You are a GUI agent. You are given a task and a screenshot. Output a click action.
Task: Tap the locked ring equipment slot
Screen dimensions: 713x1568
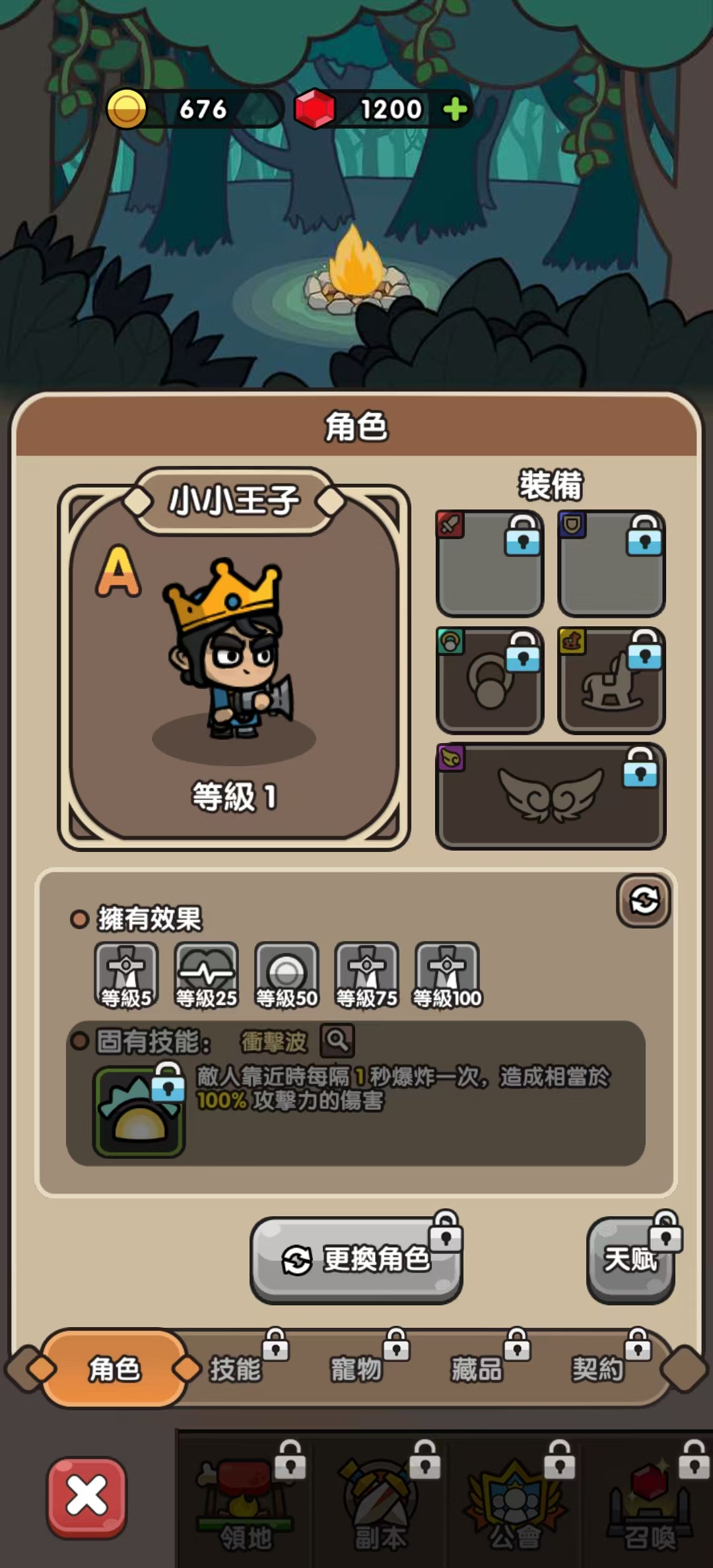pyautogui.click(x=490, y=680)
